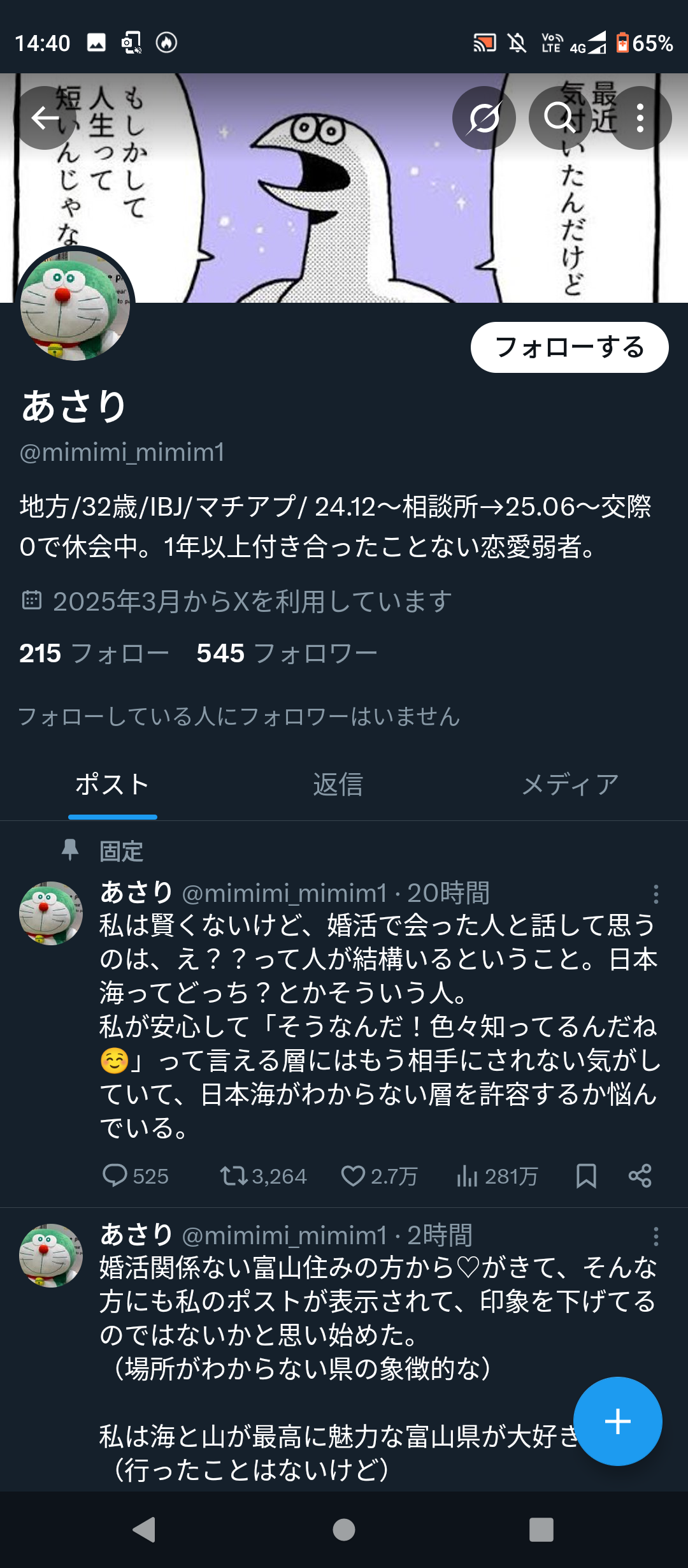View the profile avatar picture

pyautogui.click(x=75, y=306)
